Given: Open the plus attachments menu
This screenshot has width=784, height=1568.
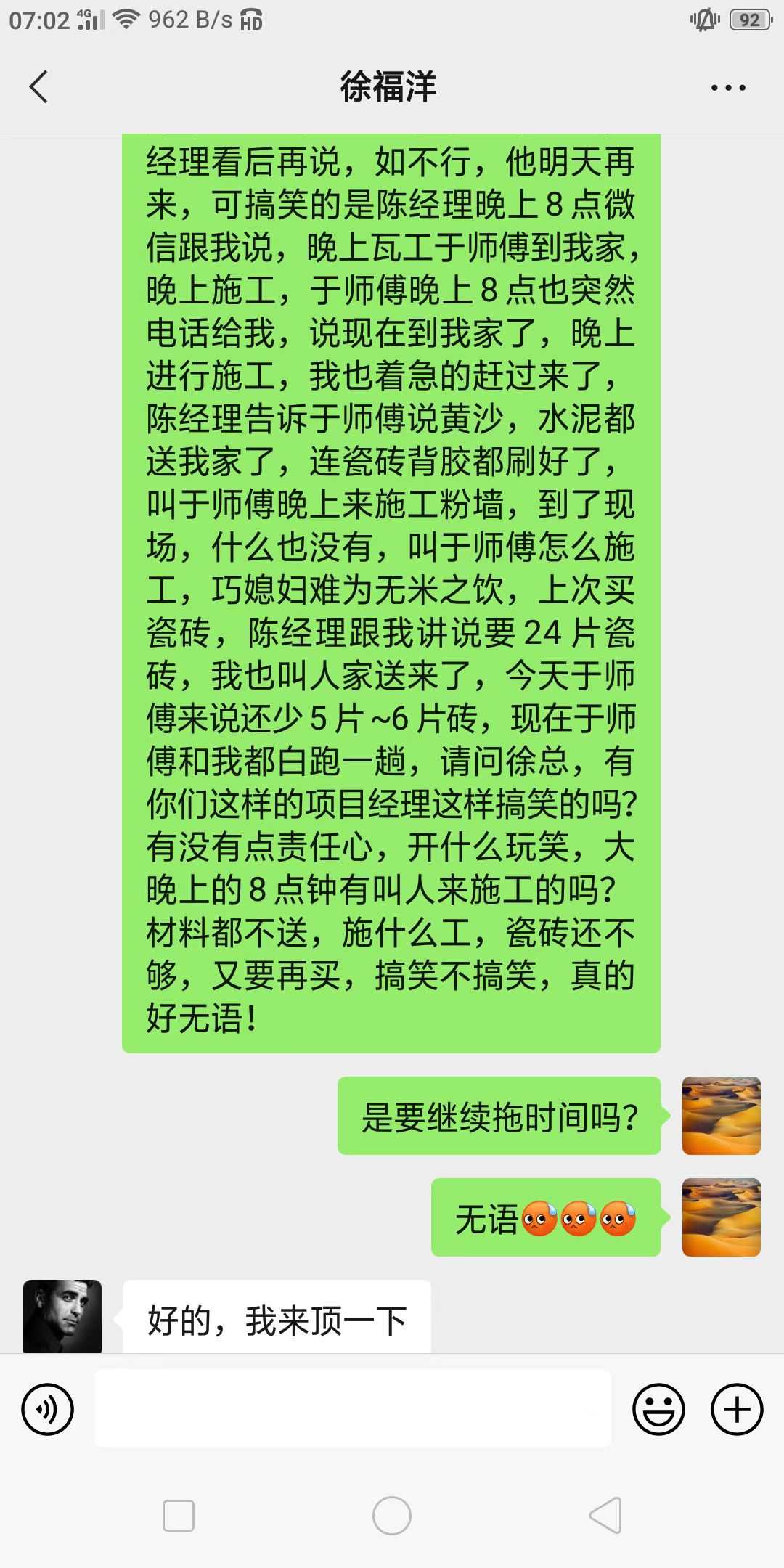Looking at the screenshot, I should point(736,1410).
